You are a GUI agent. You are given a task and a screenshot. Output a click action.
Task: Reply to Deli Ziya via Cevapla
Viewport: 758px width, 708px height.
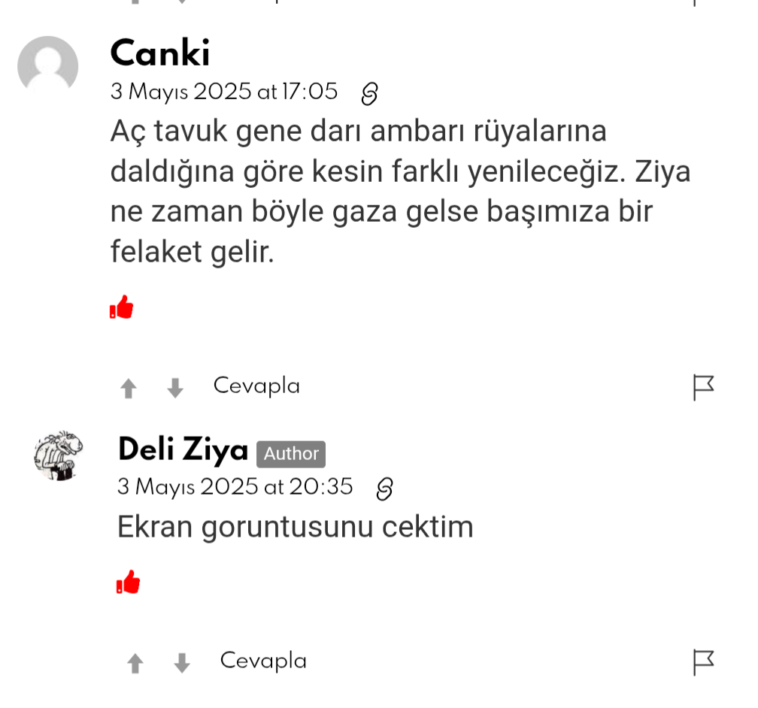click(x=263, y=660)
